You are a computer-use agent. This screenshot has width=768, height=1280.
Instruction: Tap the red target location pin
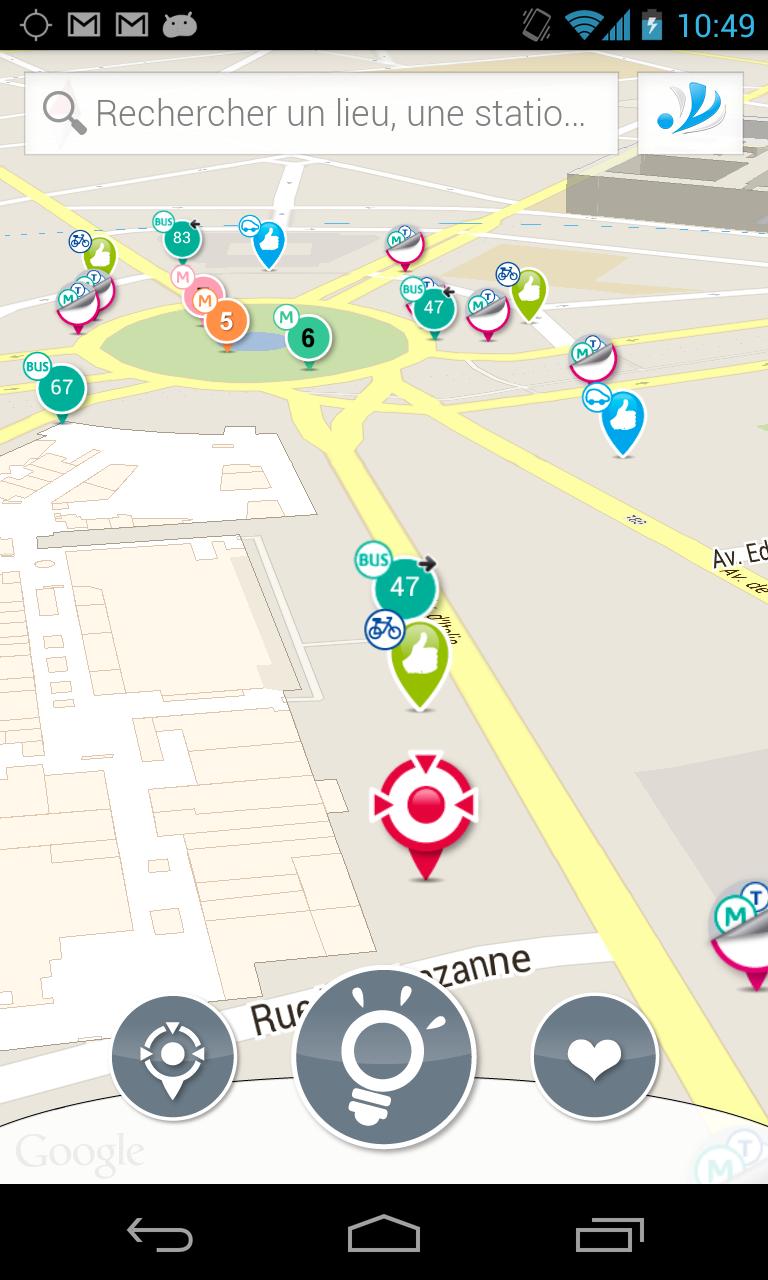pos(425,806)
